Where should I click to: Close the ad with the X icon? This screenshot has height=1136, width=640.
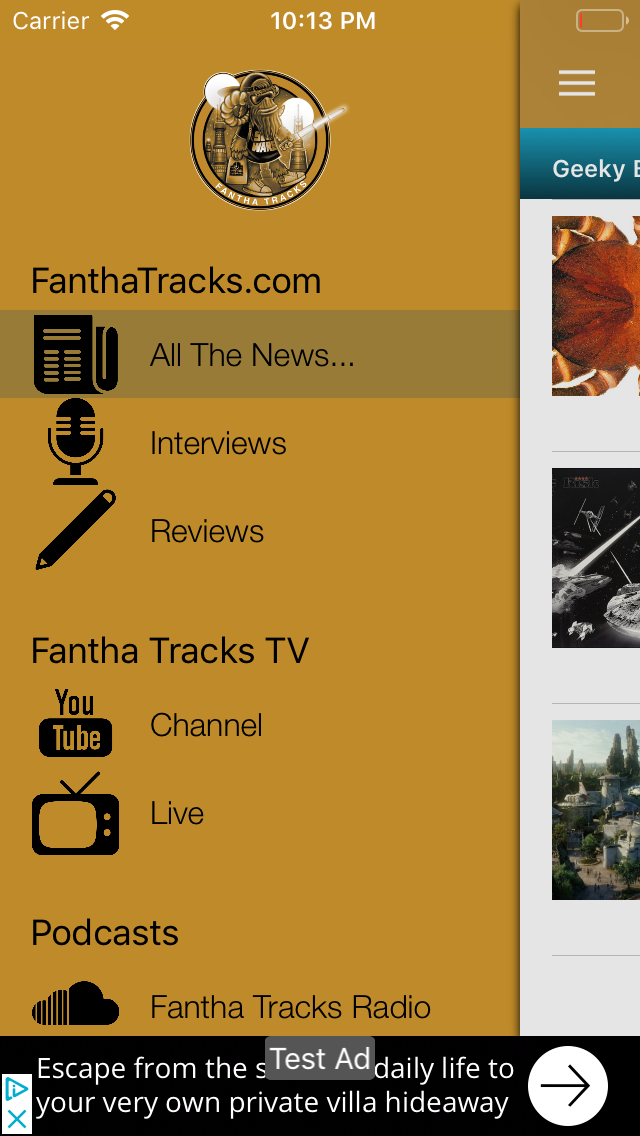[16, 1119]
